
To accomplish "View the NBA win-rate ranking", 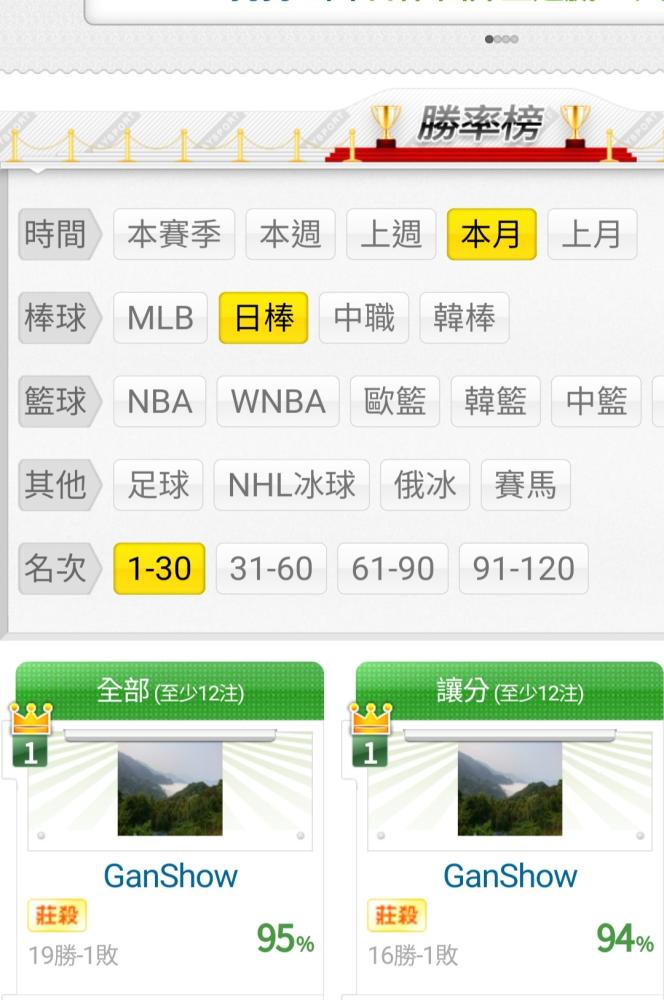I will 159,402.
